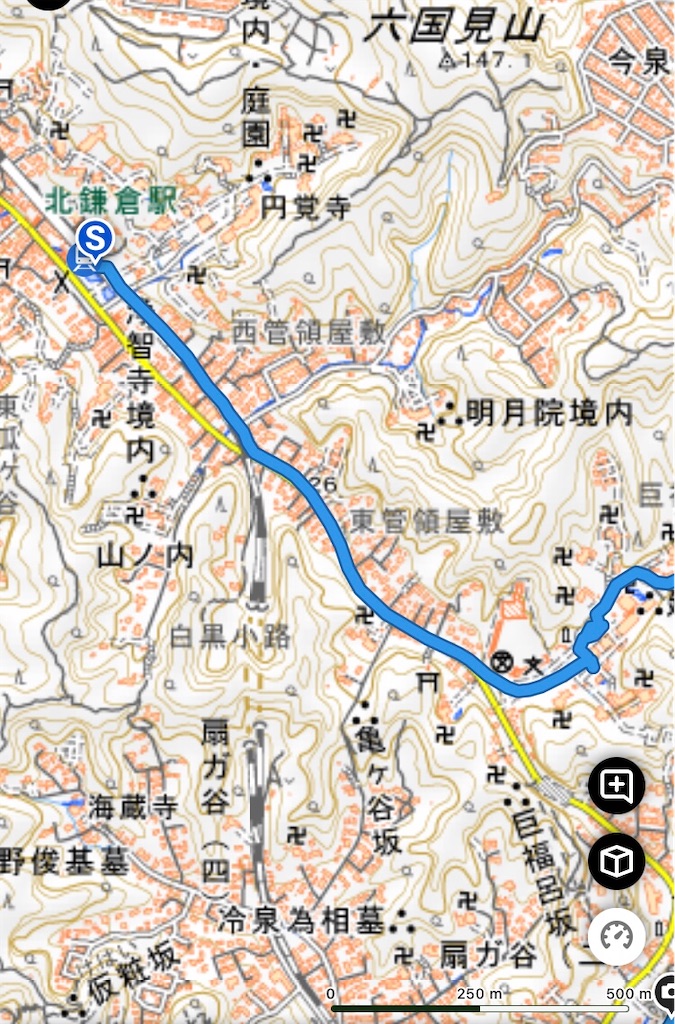This screenshot has width=675, height=1024.
Task: Tap the start point S marker
Action: [94, 239]
